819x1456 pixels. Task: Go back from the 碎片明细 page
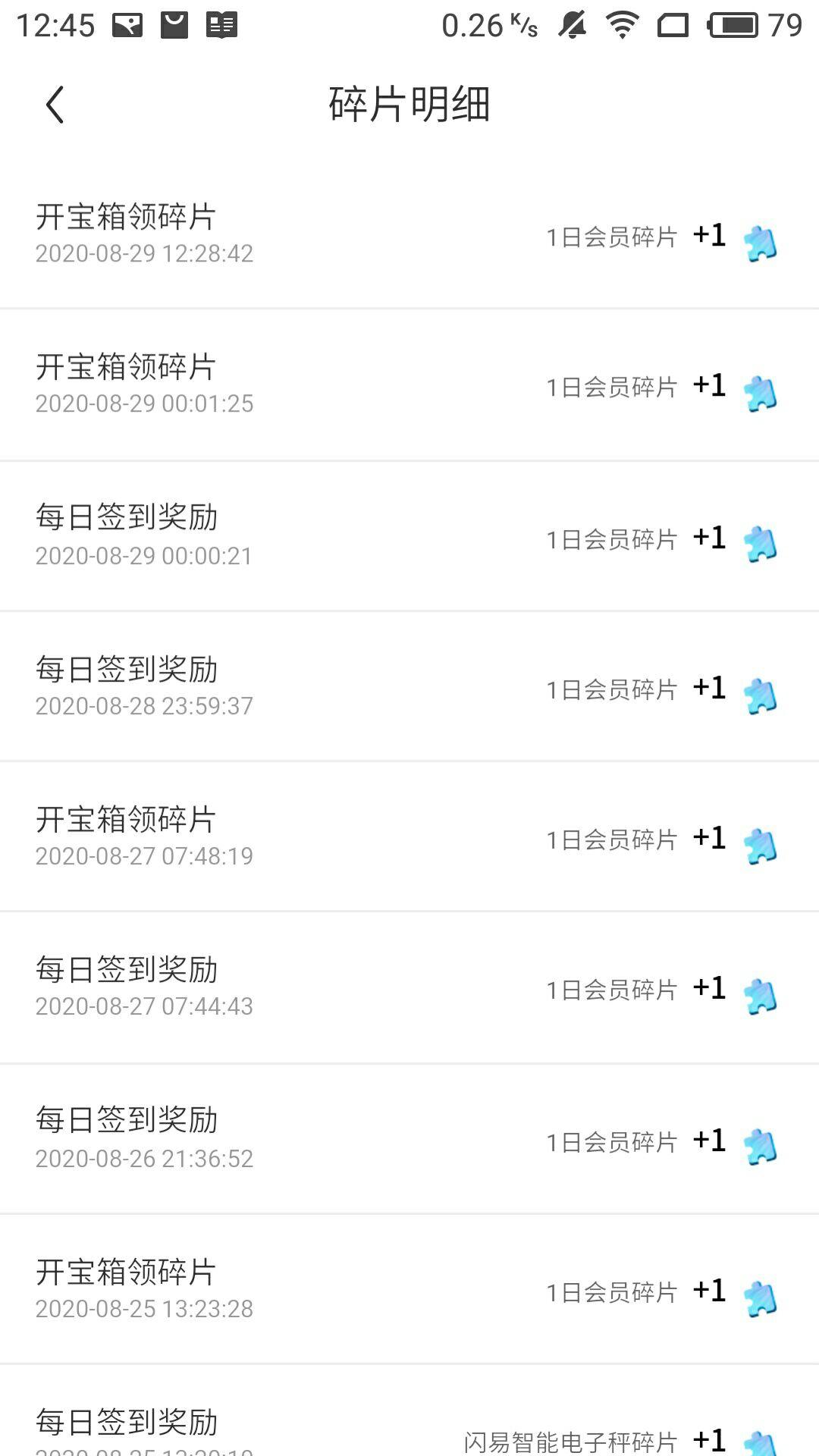55,105
